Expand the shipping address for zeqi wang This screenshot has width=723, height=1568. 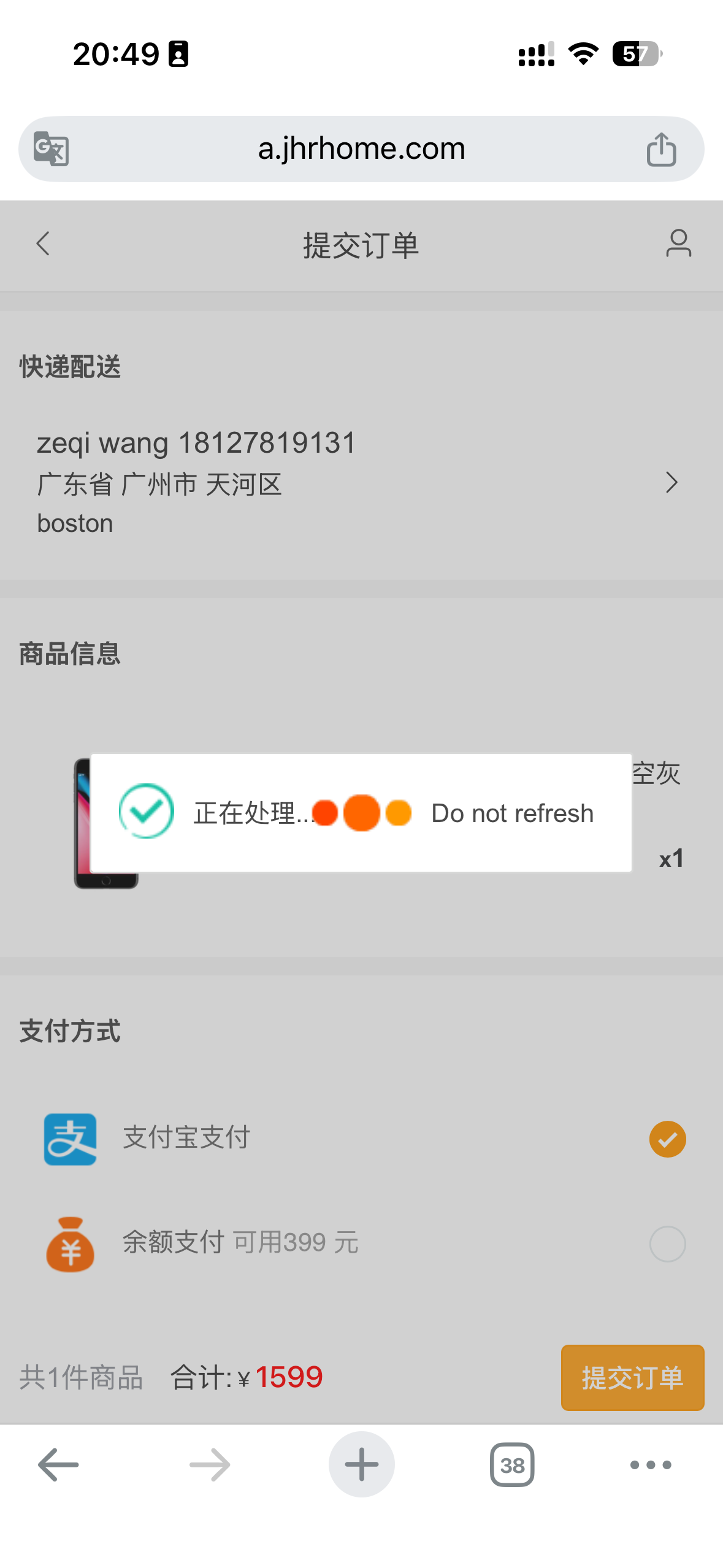pos(671,483)
